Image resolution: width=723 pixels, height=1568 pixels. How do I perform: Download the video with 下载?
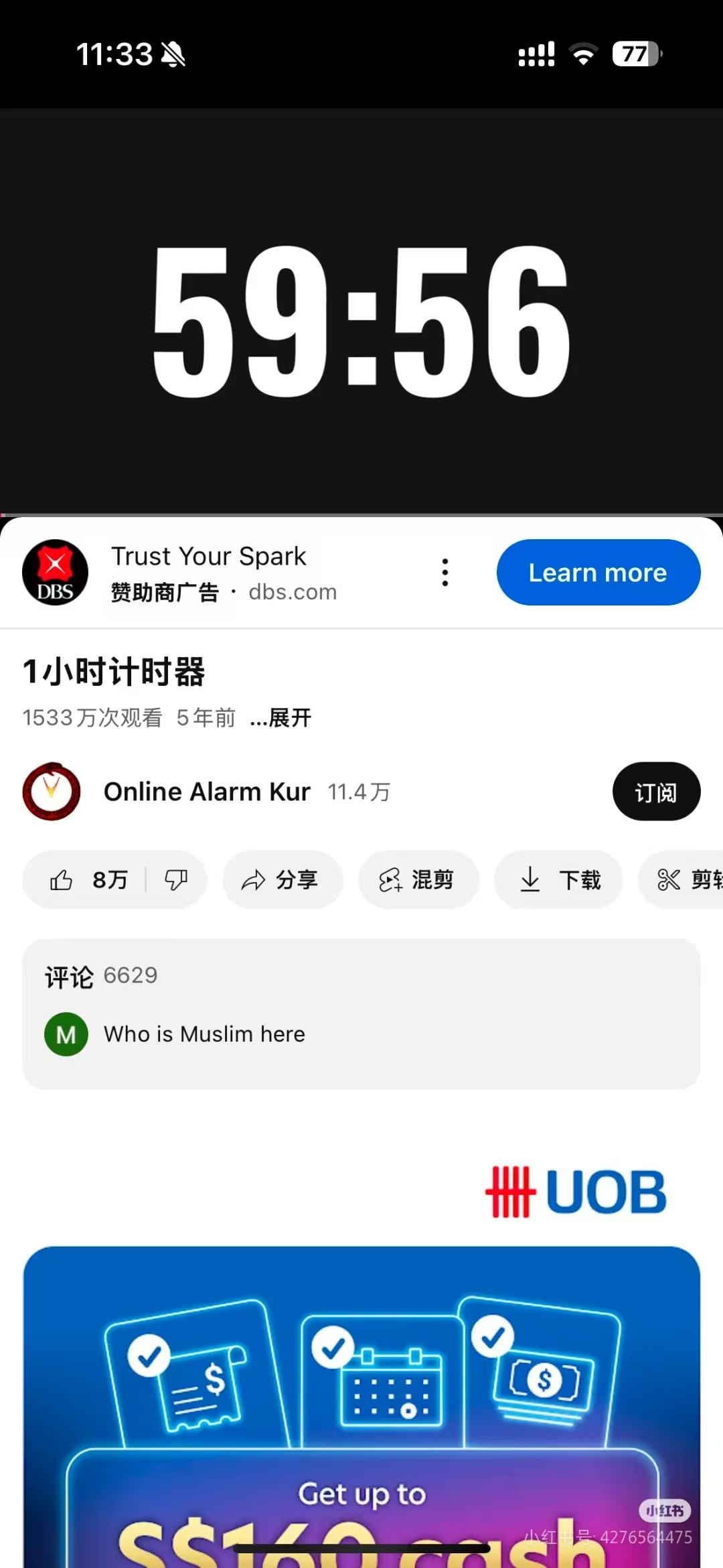[x=558, y=880]
